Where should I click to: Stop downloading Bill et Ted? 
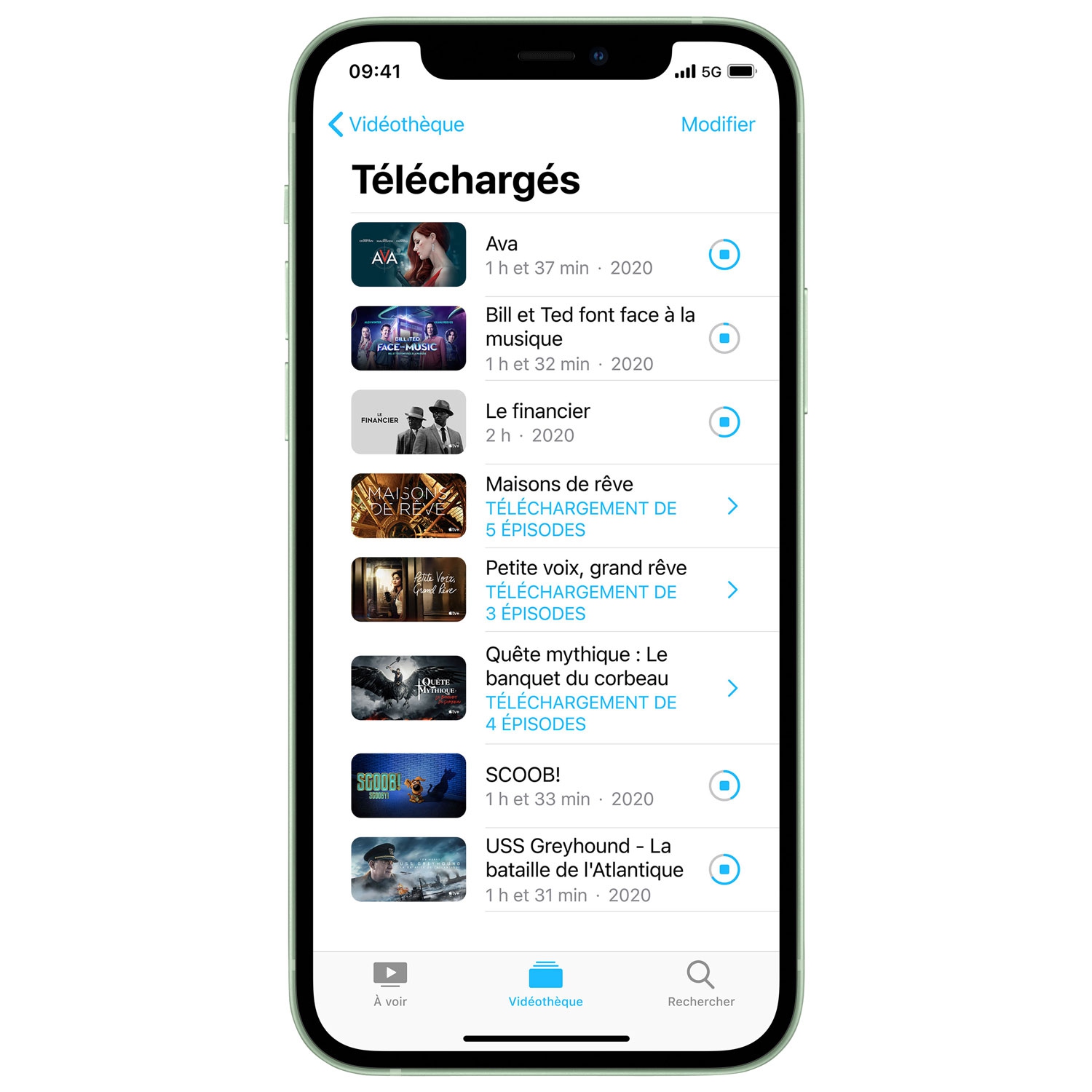tap(724, 339)
